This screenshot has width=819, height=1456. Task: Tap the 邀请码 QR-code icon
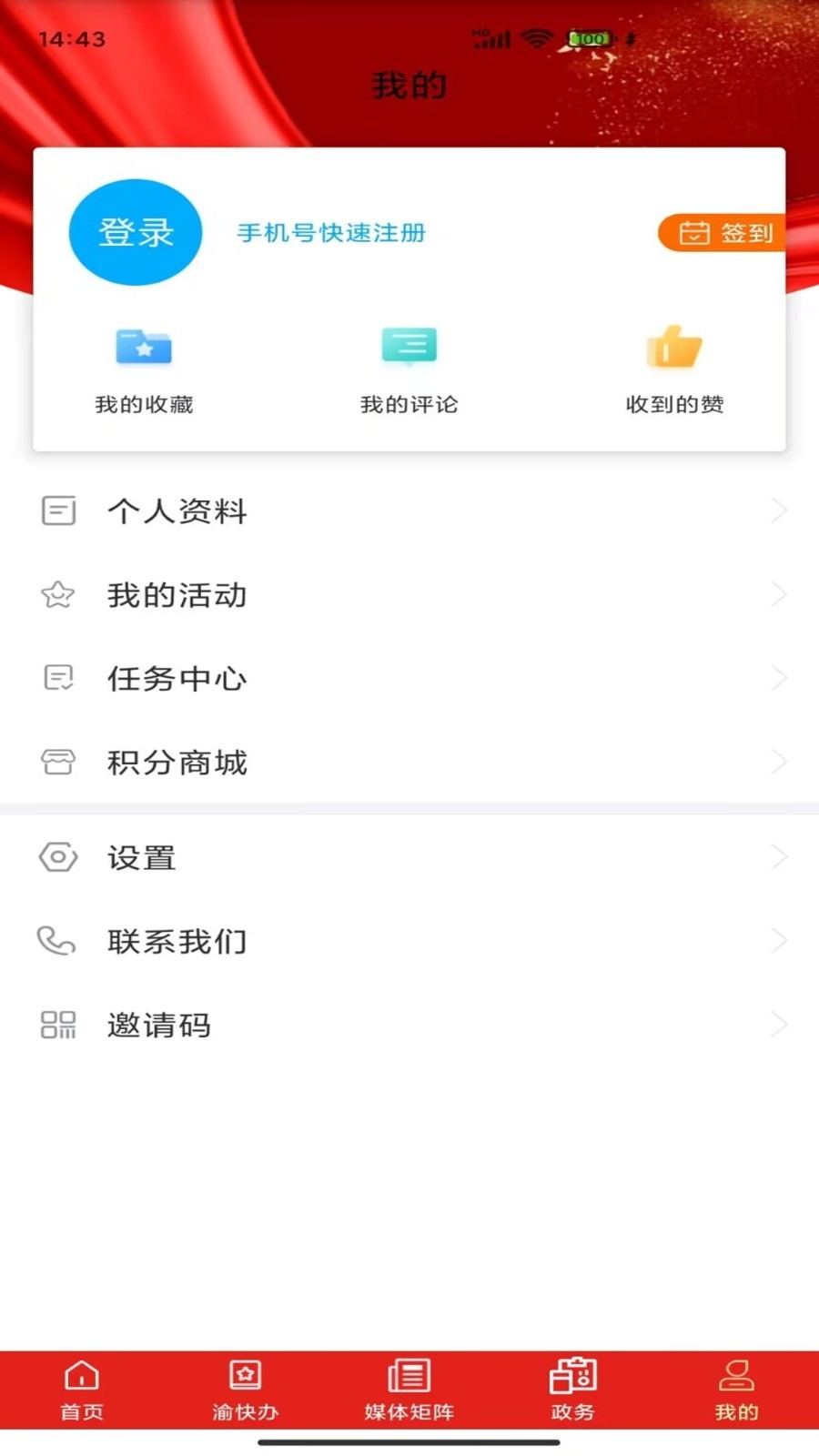[x=58, y=1025]
